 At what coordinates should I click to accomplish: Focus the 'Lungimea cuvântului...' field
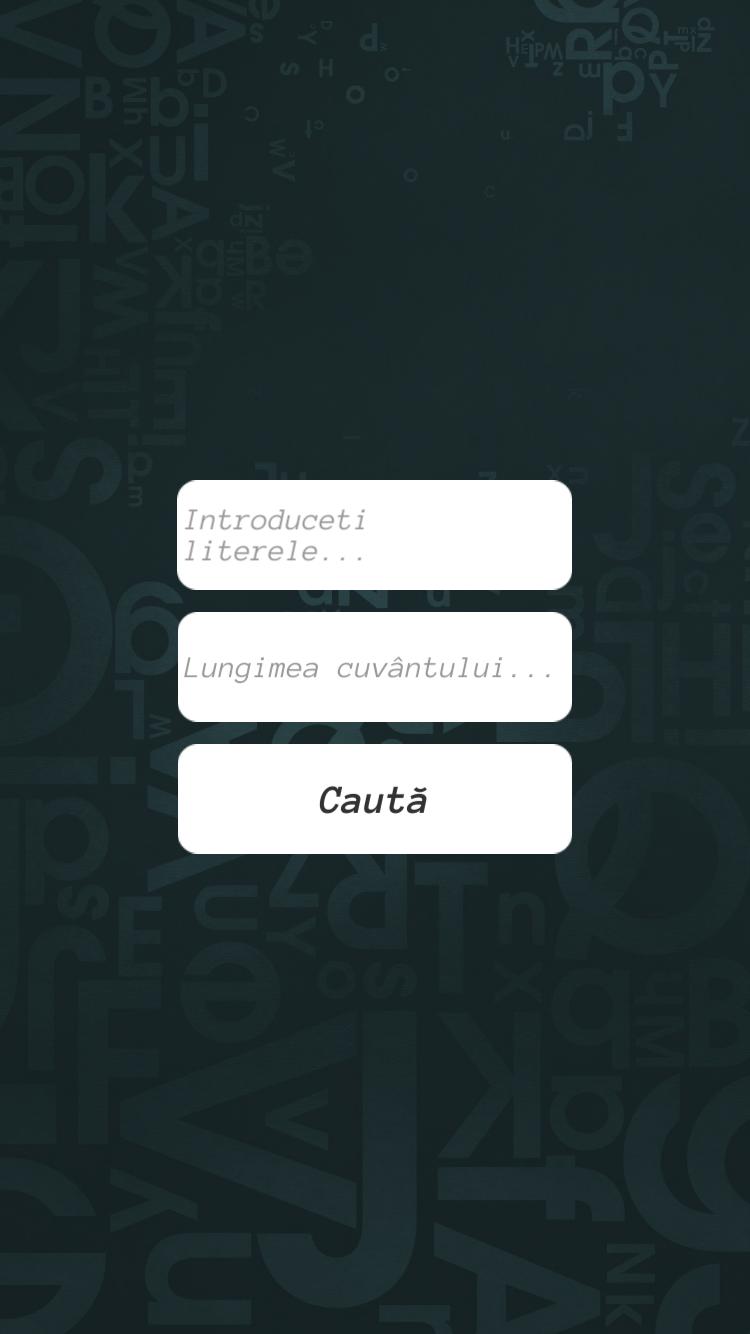pyautogui.click(x=374, y=667)
